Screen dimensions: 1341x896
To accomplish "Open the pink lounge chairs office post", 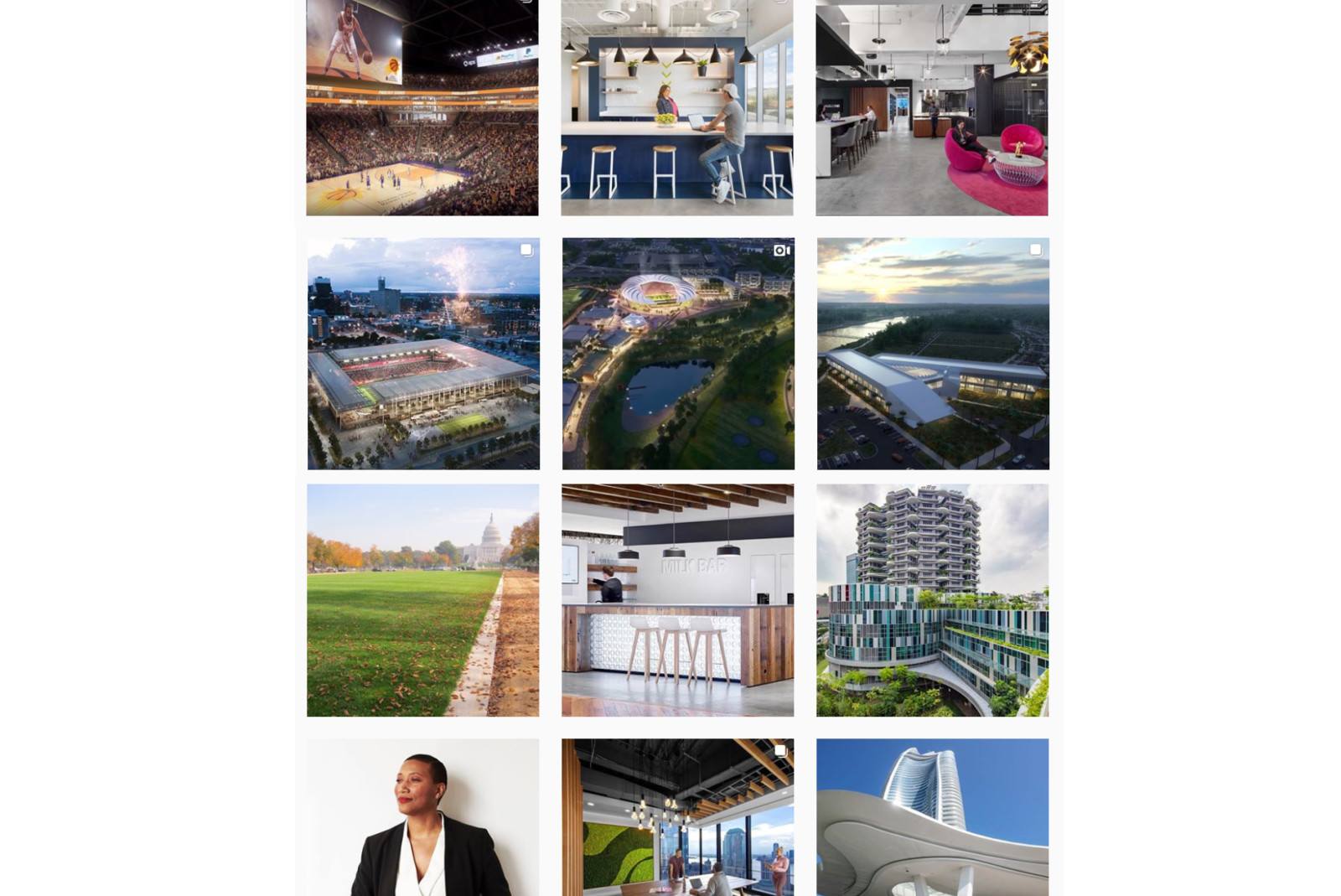I will coord(932,107).
